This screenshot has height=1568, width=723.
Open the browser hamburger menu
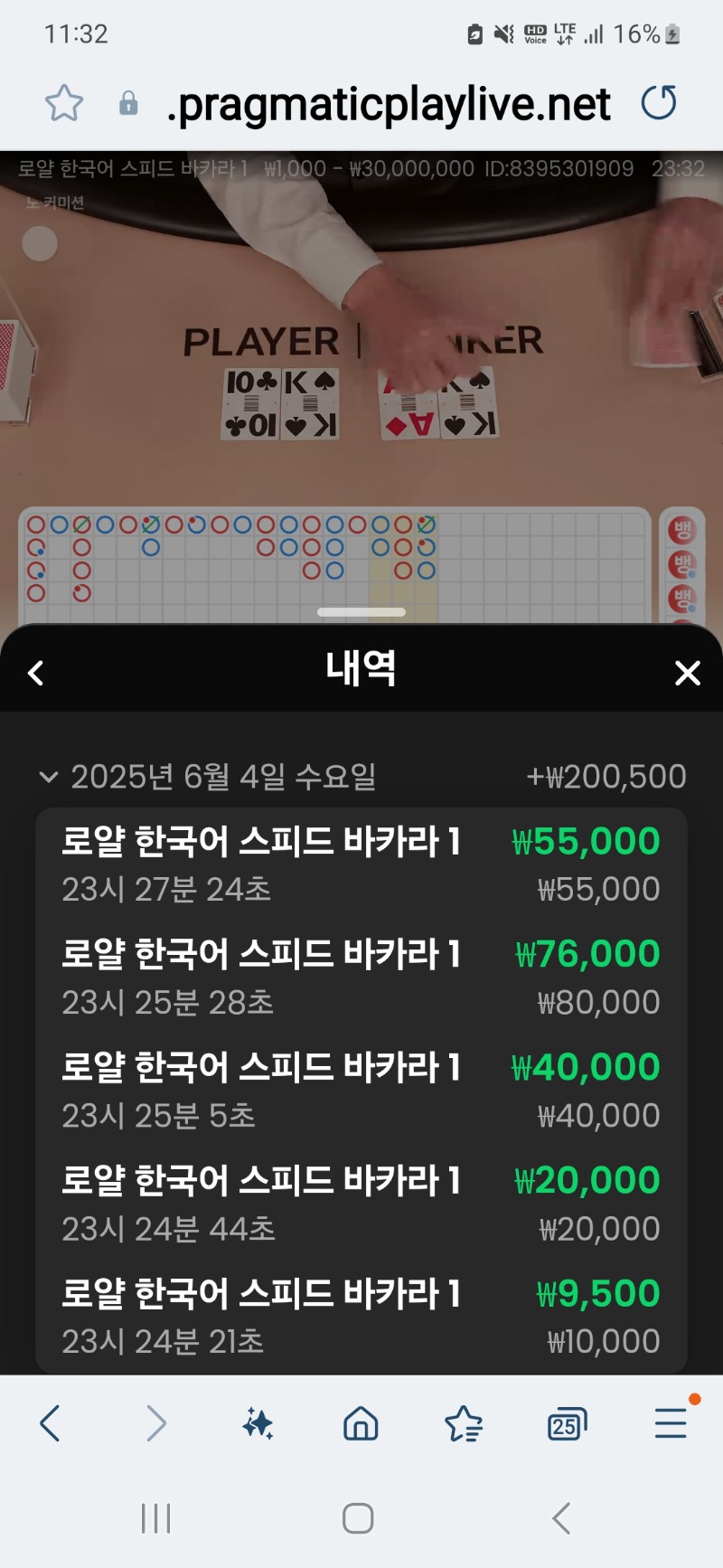point(671,1423)
